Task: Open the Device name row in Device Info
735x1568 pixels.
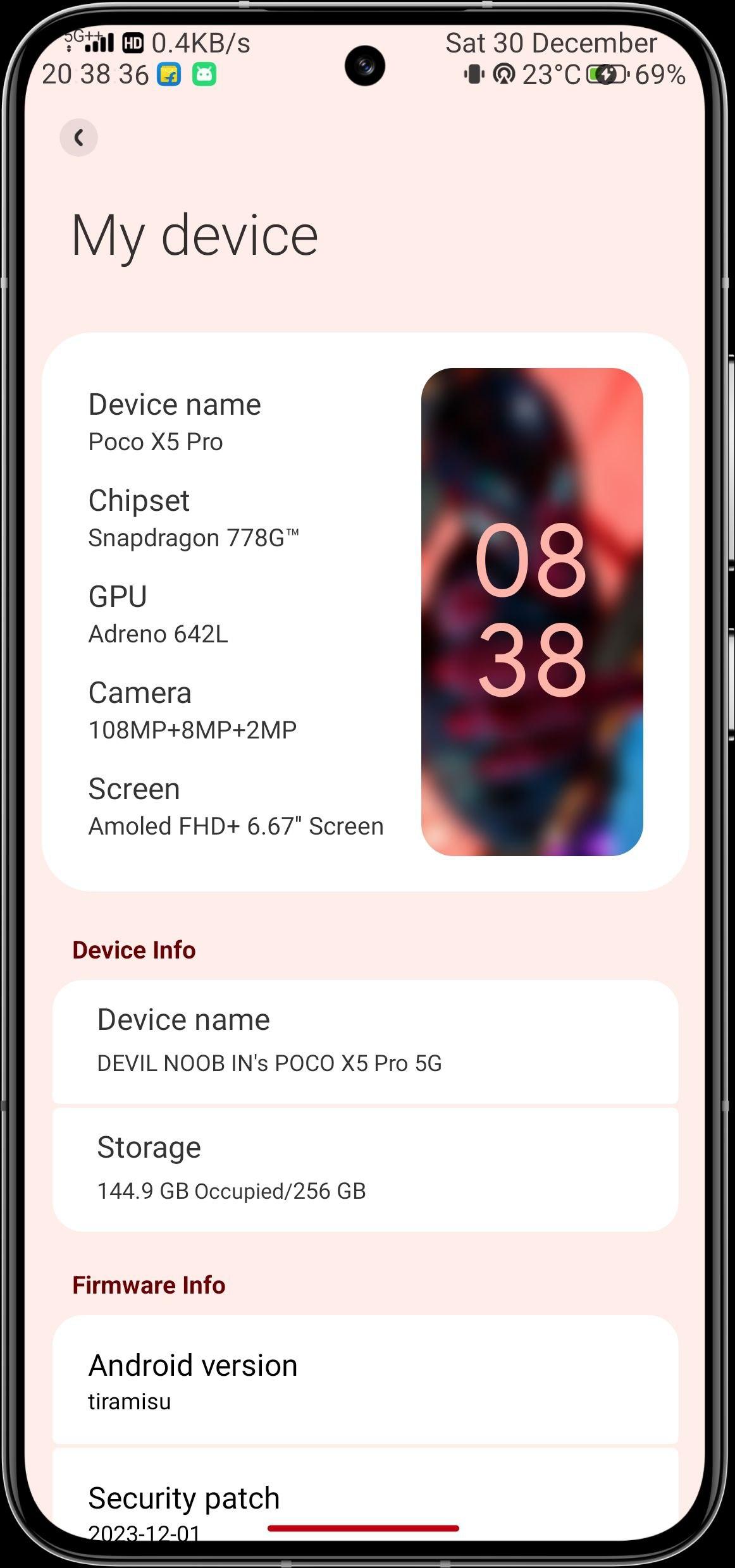Action: [365, 1041]
